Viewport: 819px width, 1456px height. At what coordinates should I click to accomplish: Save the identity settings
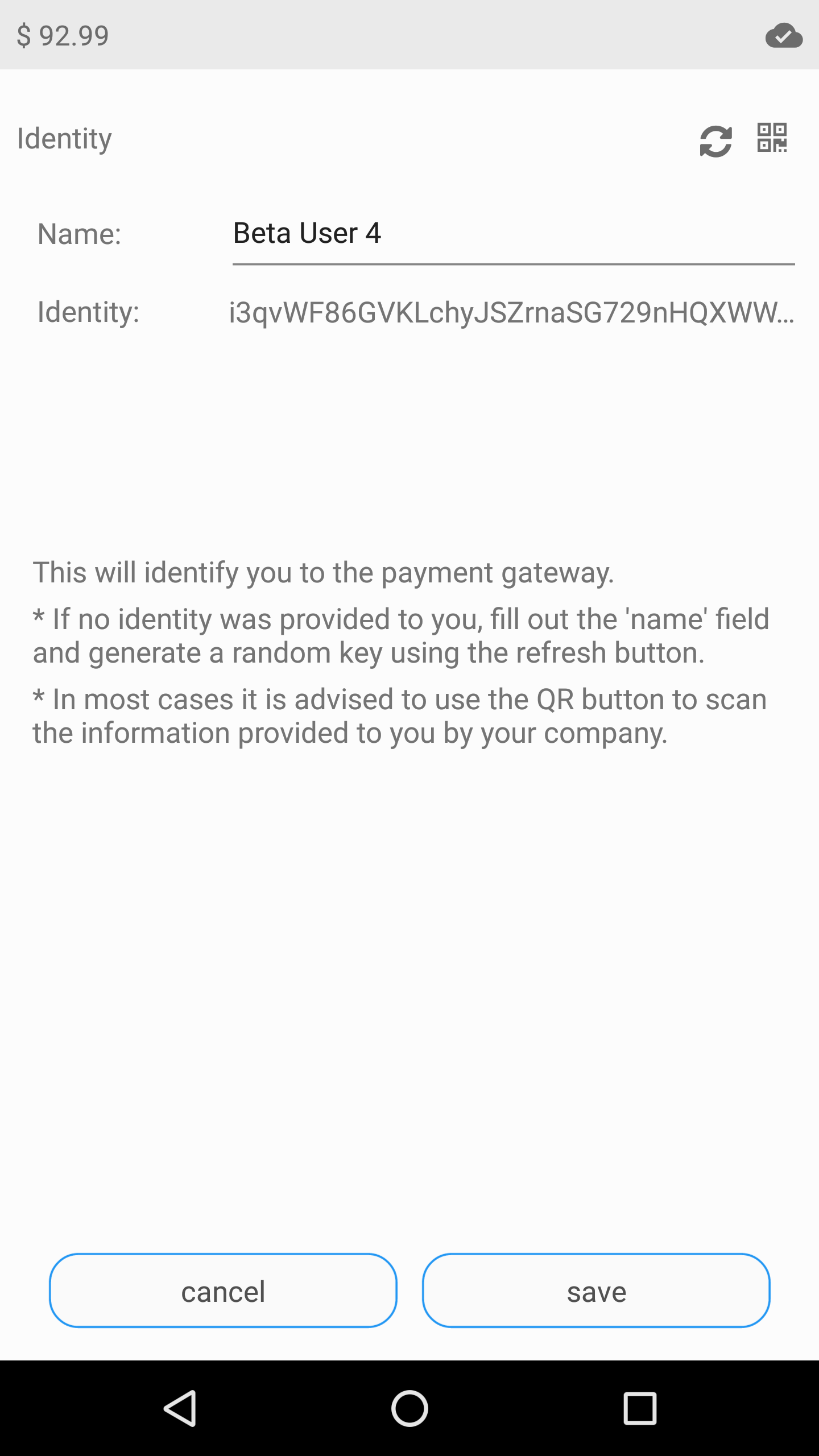pyautogui.click(x=596, y=1290)
